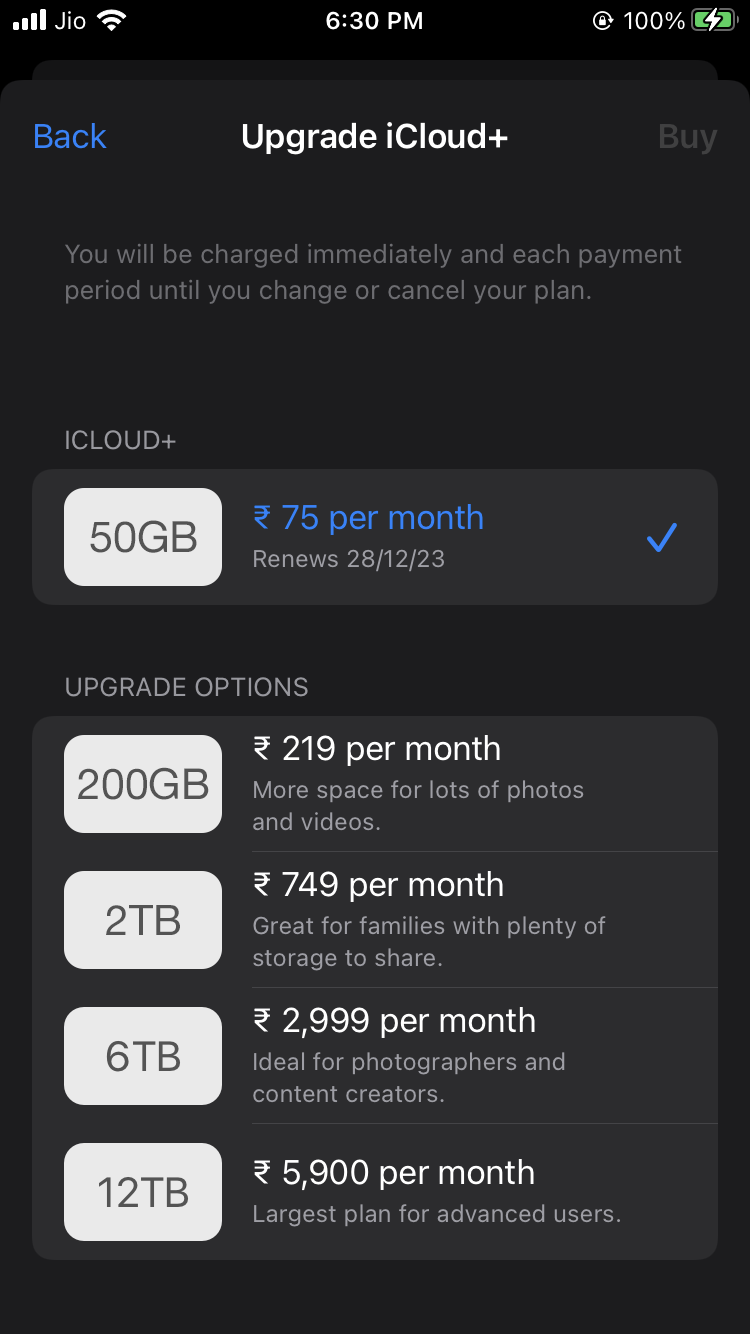The height and width of the screenshot is (1334, 750).
Task: Tap the 2TB storage badge icon
Action: [x=142, y=919]
